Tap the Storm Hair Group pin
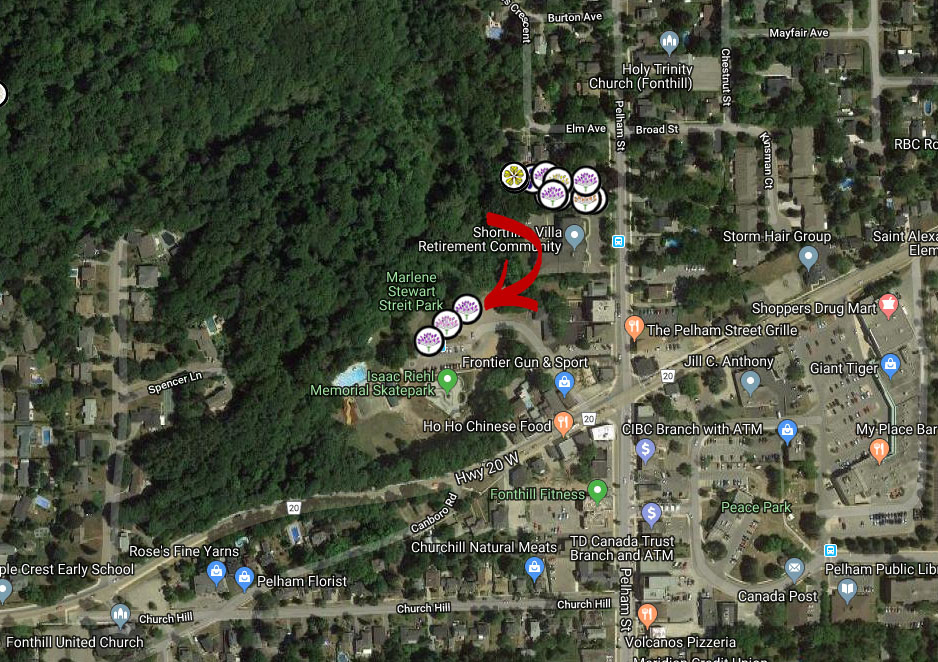 point(809,256)
